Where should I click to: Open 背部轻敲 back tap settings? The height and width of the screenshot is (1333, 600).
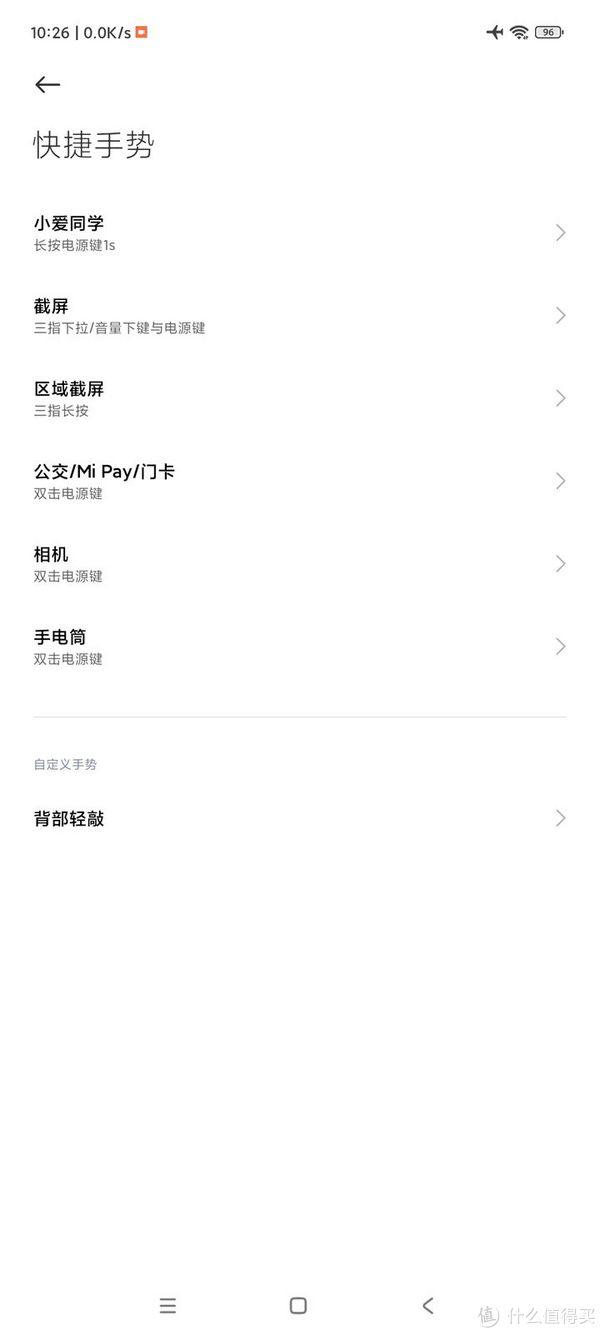300,819
